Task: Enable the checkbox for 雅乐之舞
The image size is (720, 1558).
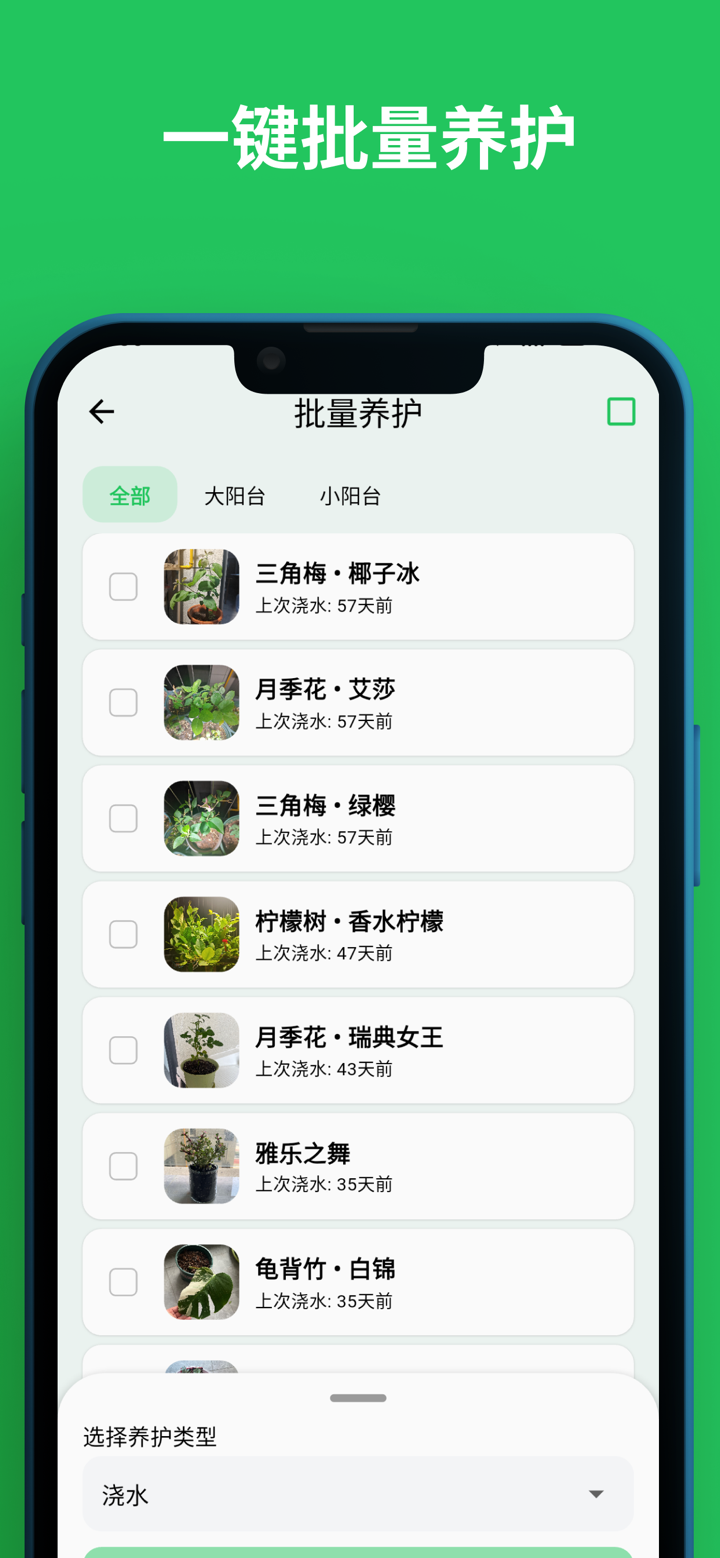Action: click(x=123, y=1166)
